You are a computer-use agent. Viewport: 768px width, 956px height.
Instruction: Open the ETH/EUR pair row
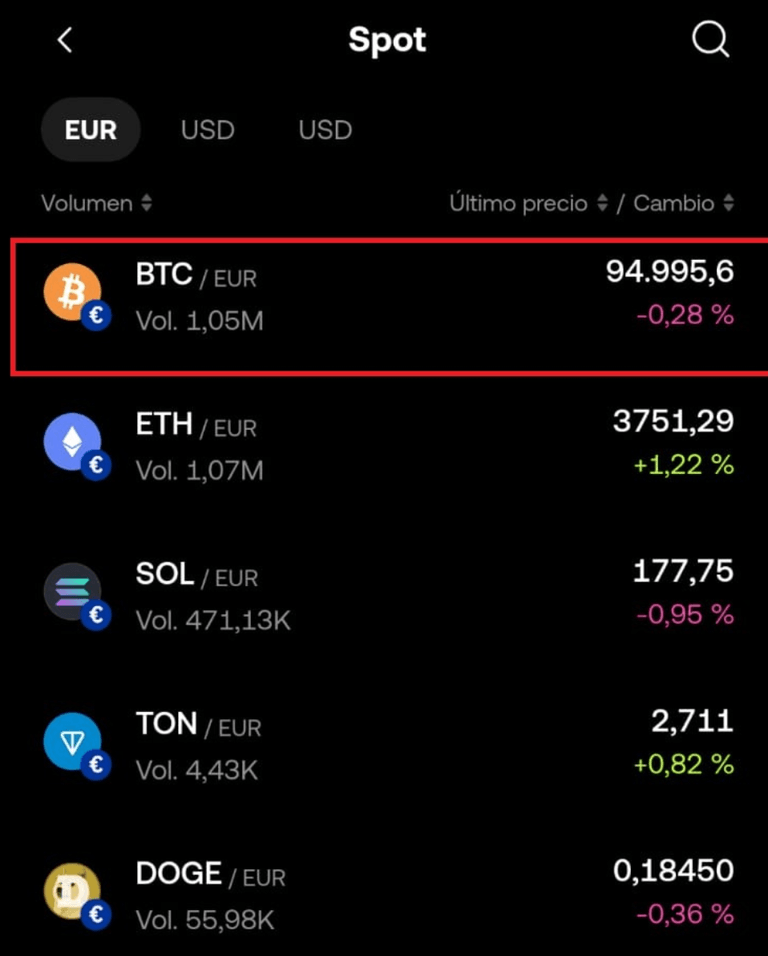[384, 443]
